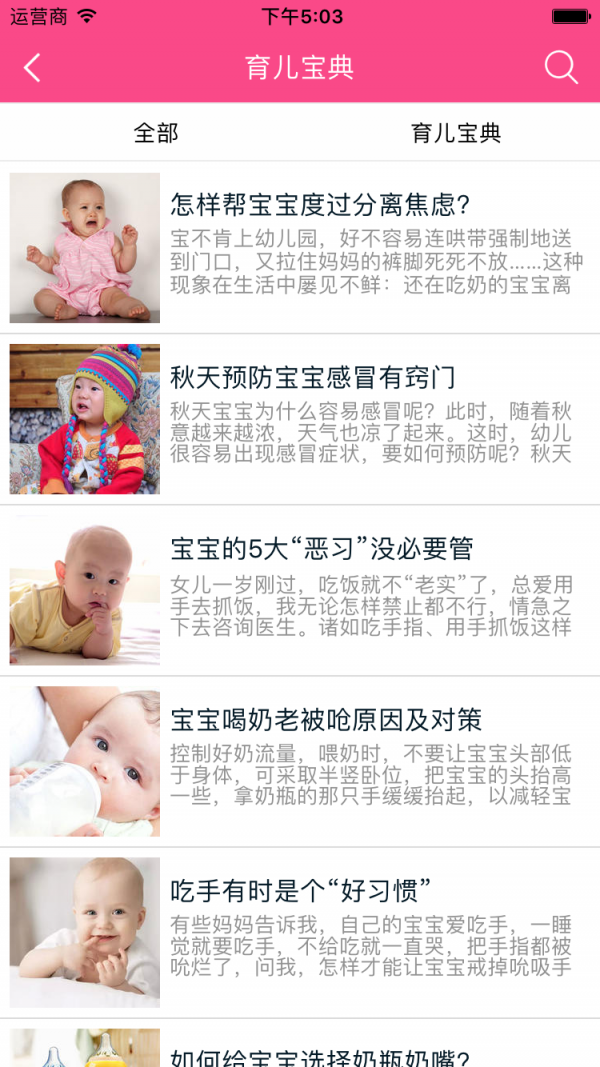Switch to the 全部 tab
The image size is (600, 1067).
[156, 133]
